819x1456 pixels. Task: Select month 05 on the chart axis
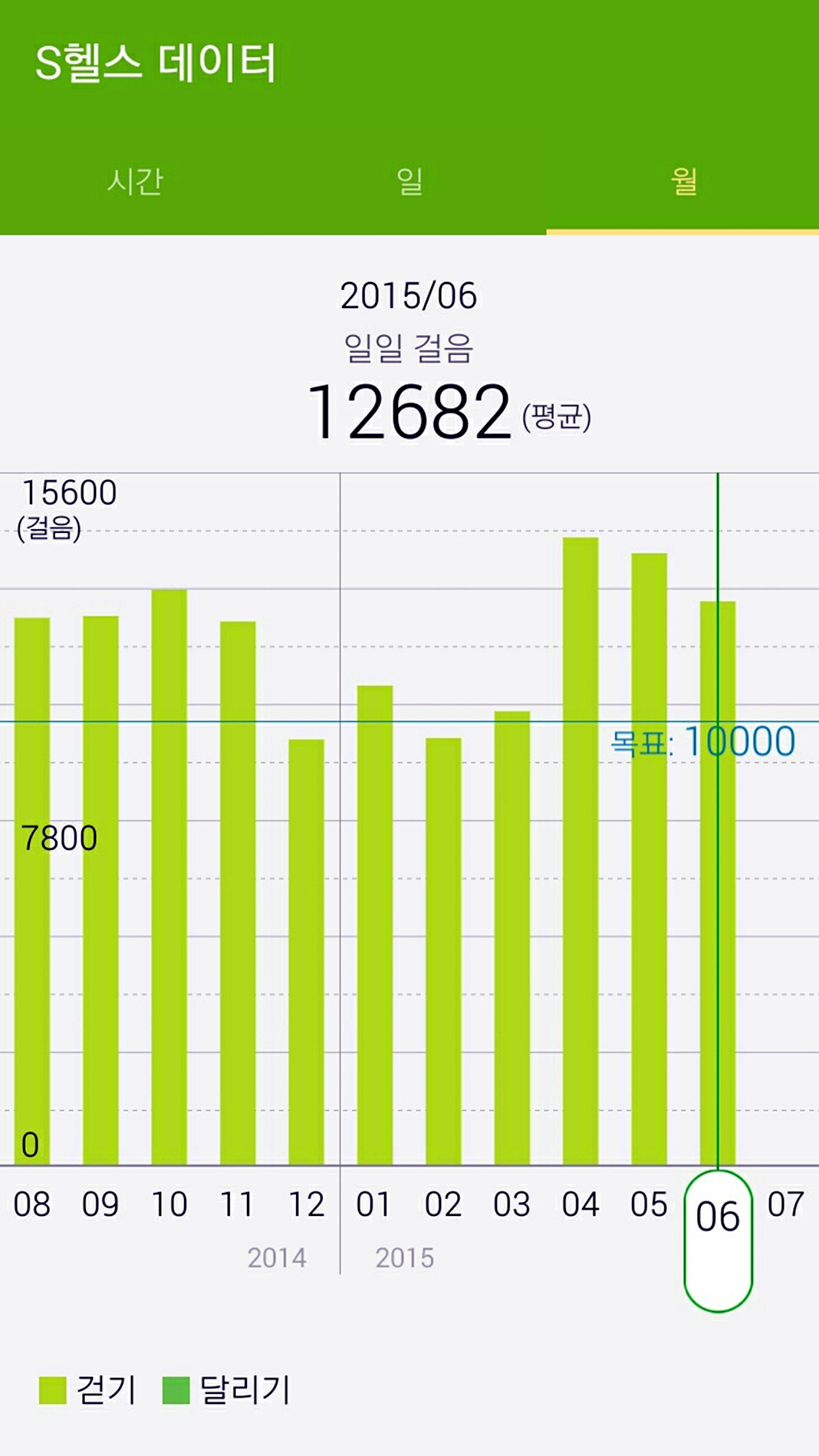pos(649,1205)
